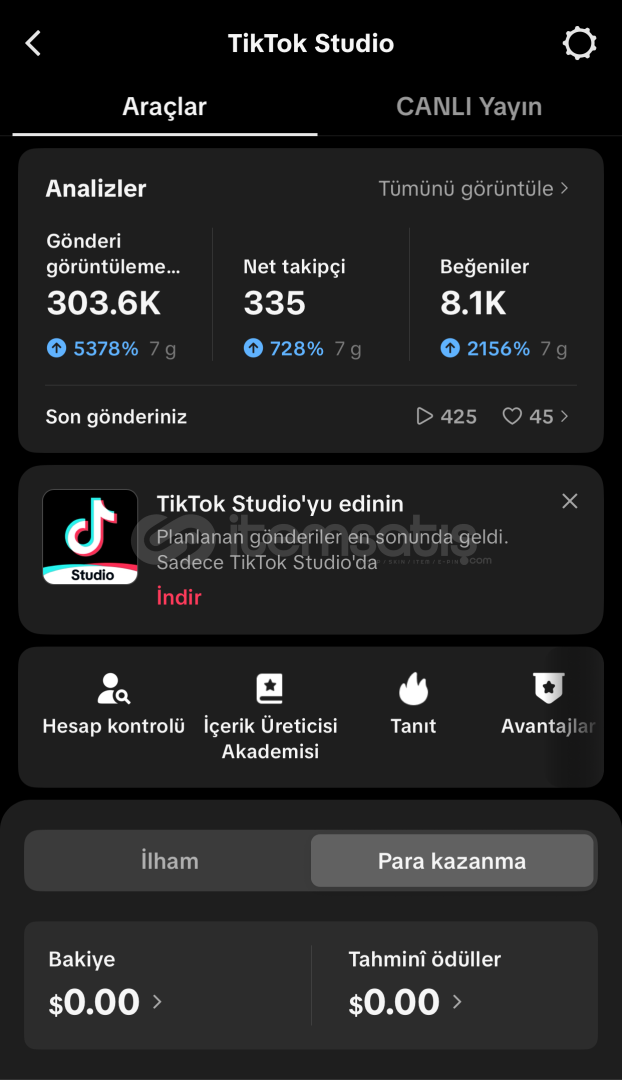Go back using the top-left arrow
Screen dimensions: 622x1080
click(x=33, y=43)
